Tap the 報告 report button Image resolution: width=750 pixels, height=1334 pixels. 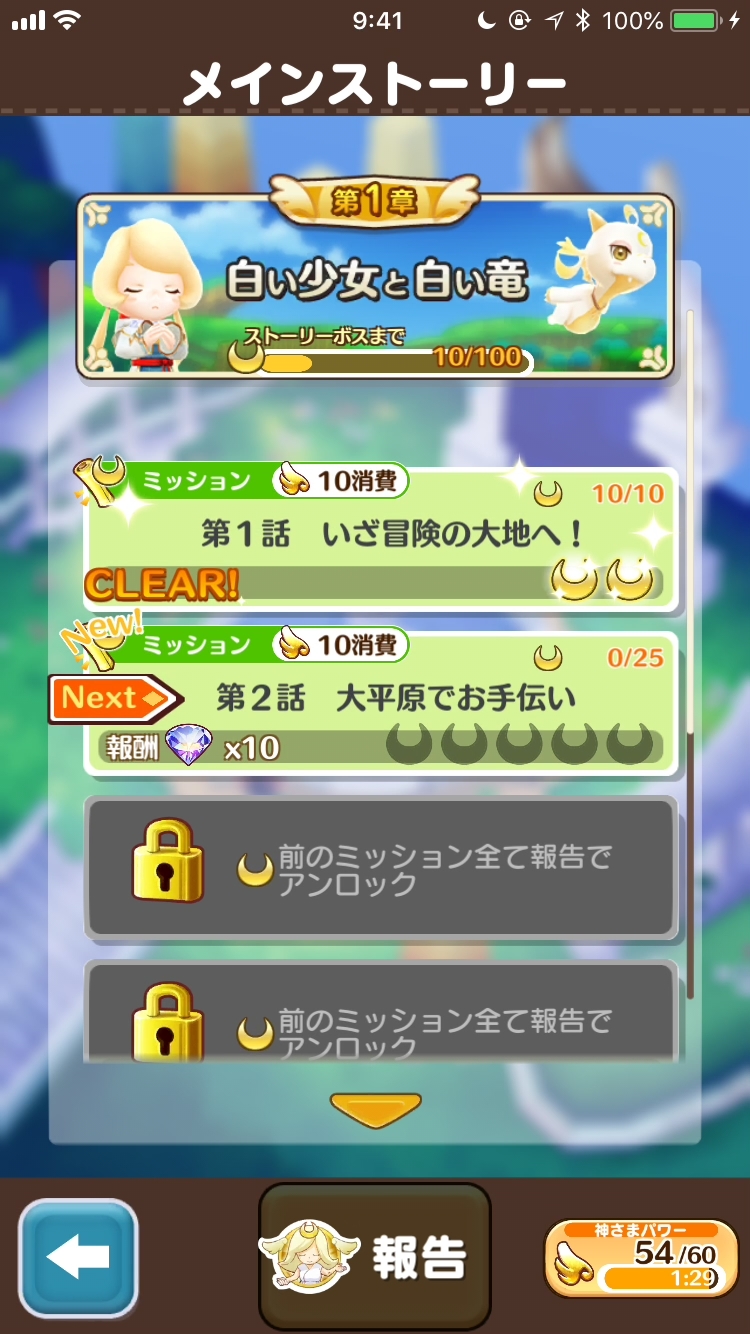[375, 1256]
